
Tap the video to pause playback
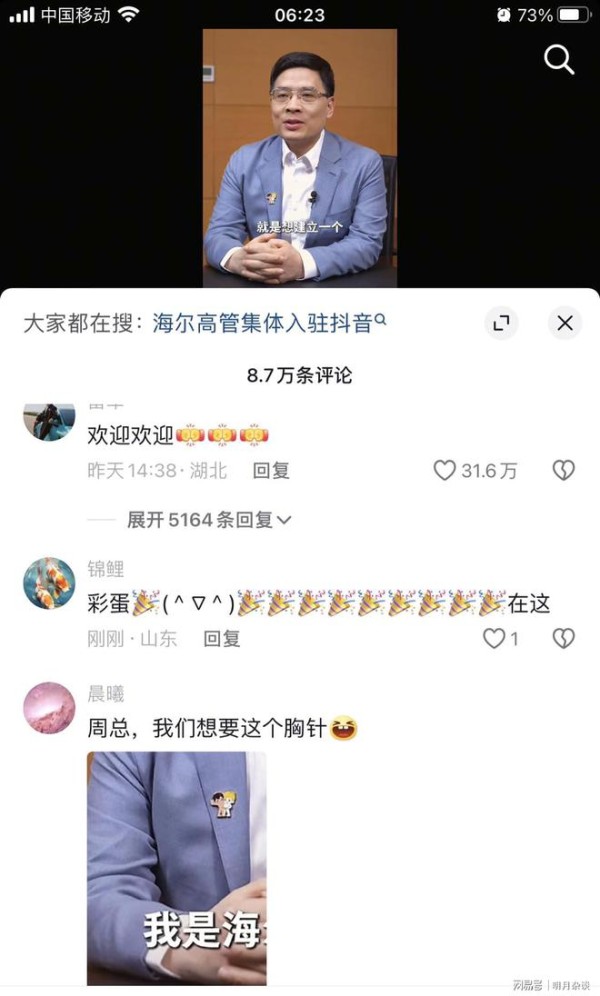(x=300, y=158)
